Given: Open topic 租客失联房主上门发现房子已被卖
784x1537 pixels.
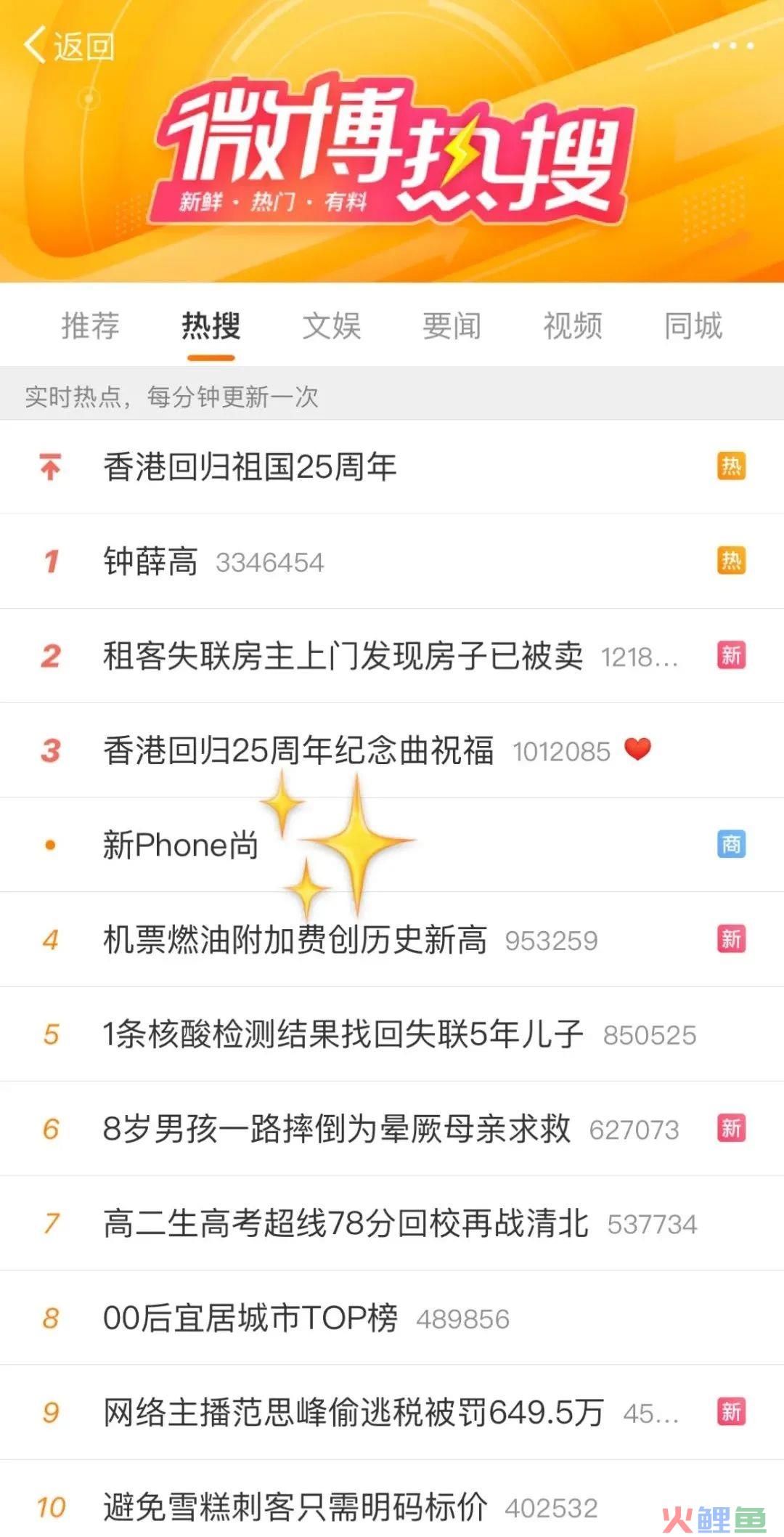Looking at the screenshot, I should [x=343, y=656].
